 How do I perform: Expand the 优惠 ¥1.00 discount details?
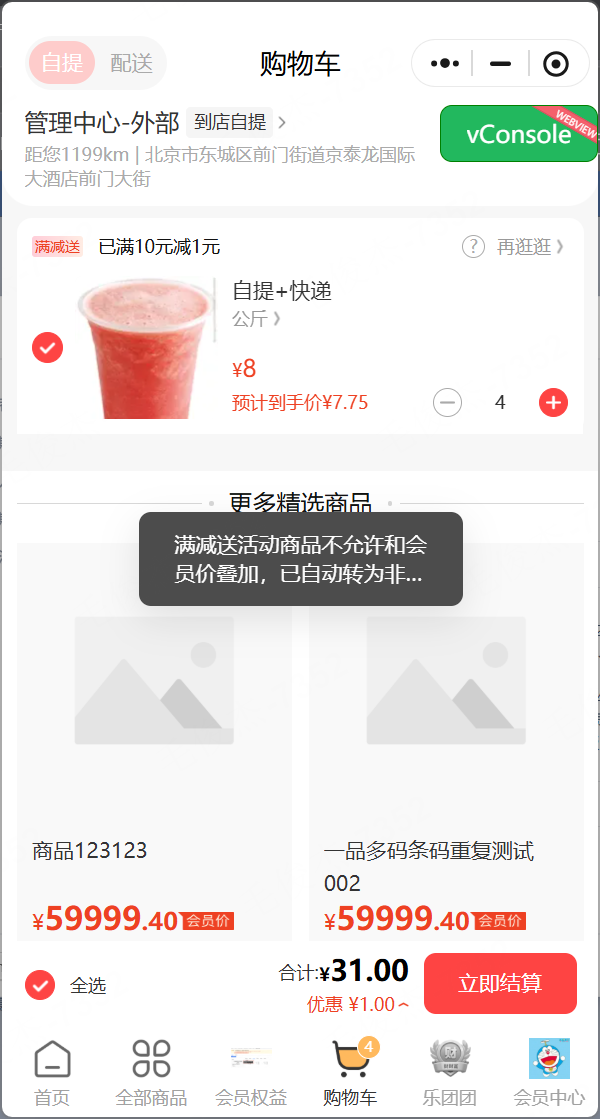(358, 1005)
